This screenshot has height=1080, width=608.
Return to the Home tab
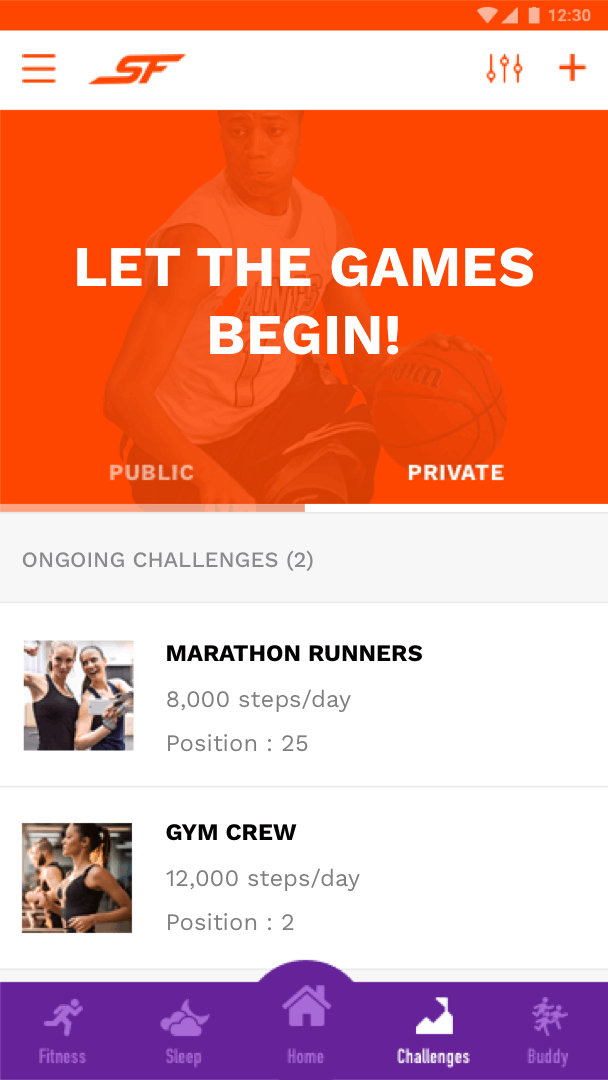pyautogui.click(x=305, y=1025)
